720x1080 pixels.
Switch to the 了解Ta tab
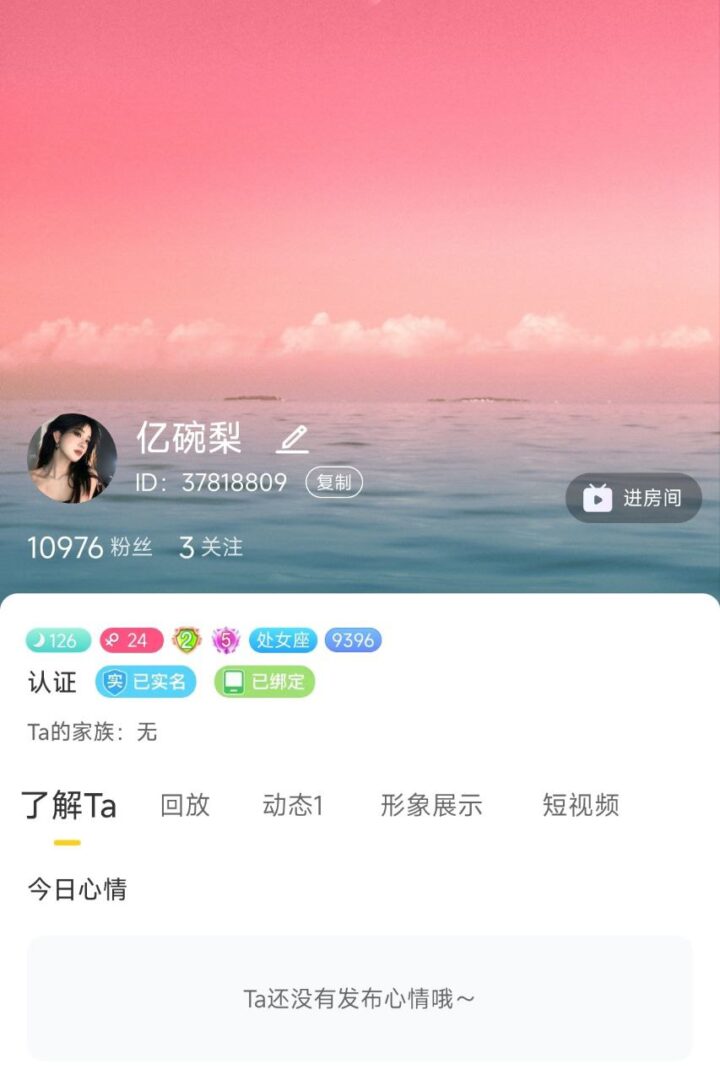pos(69,806)
